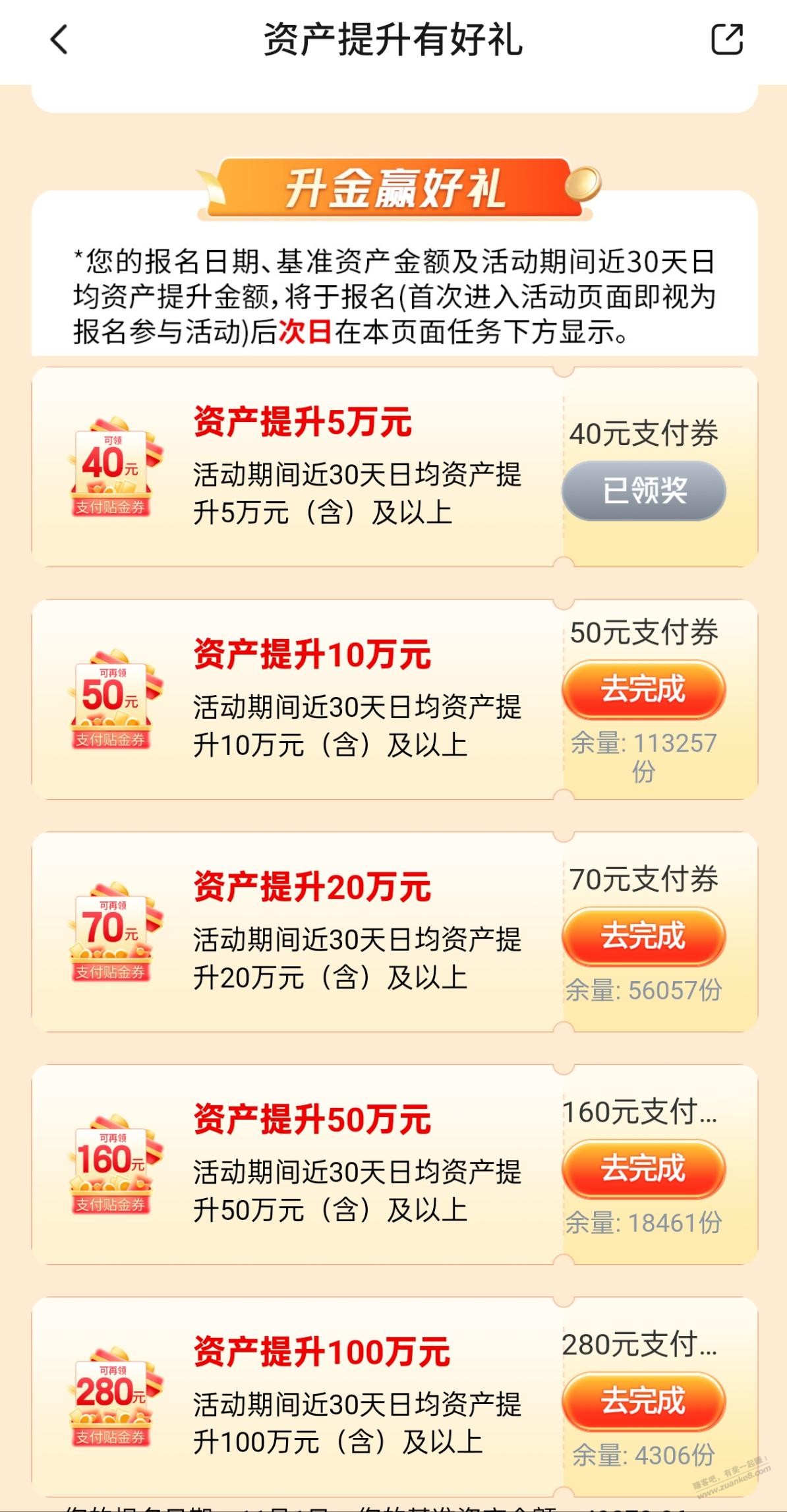The image size is (787, 1512).
Task: Tap 去完成 for the 280元 reward task
Action: 644,1401
